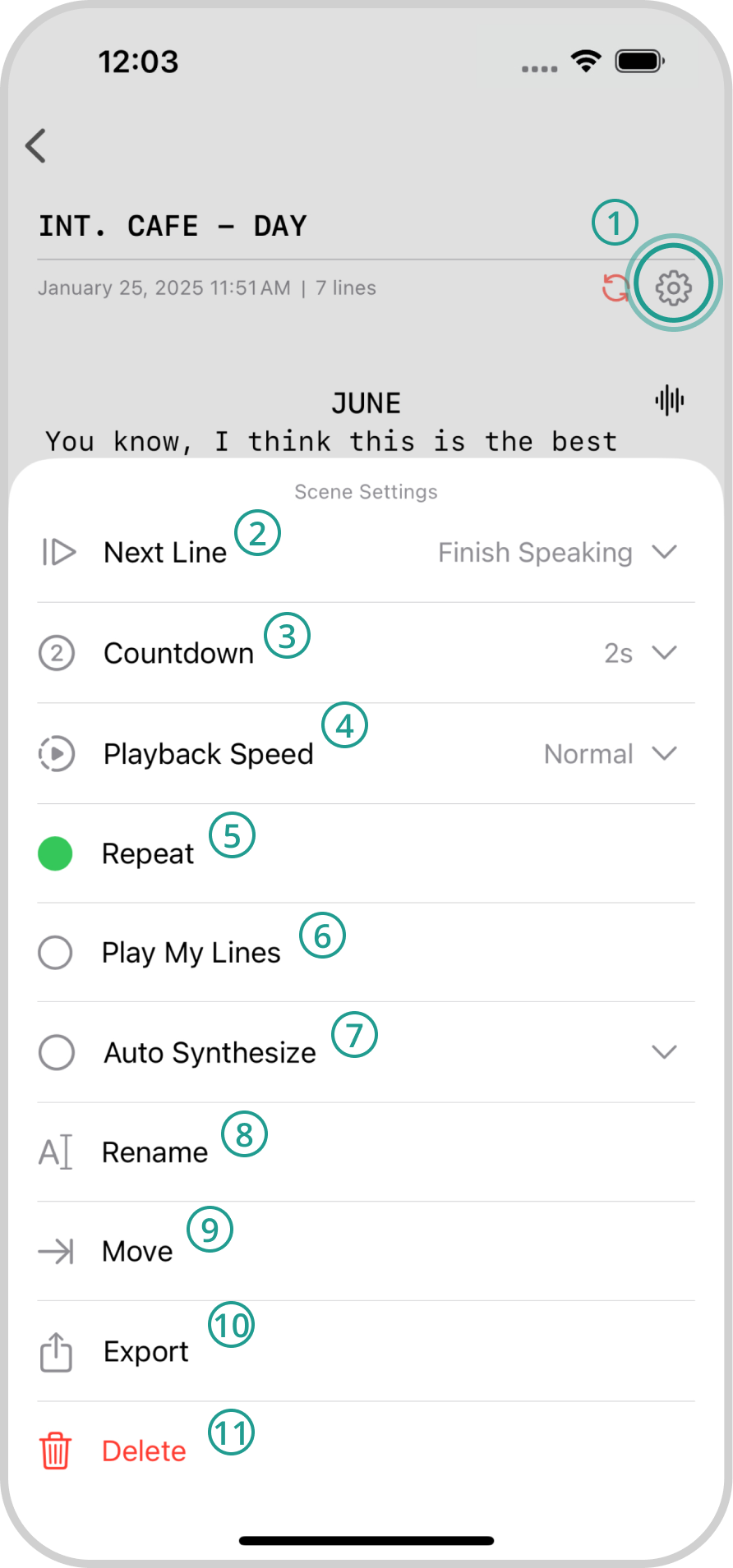The image size is (733, 1568).
Task: Open scene settings gear icon
Action: [673, 287]
